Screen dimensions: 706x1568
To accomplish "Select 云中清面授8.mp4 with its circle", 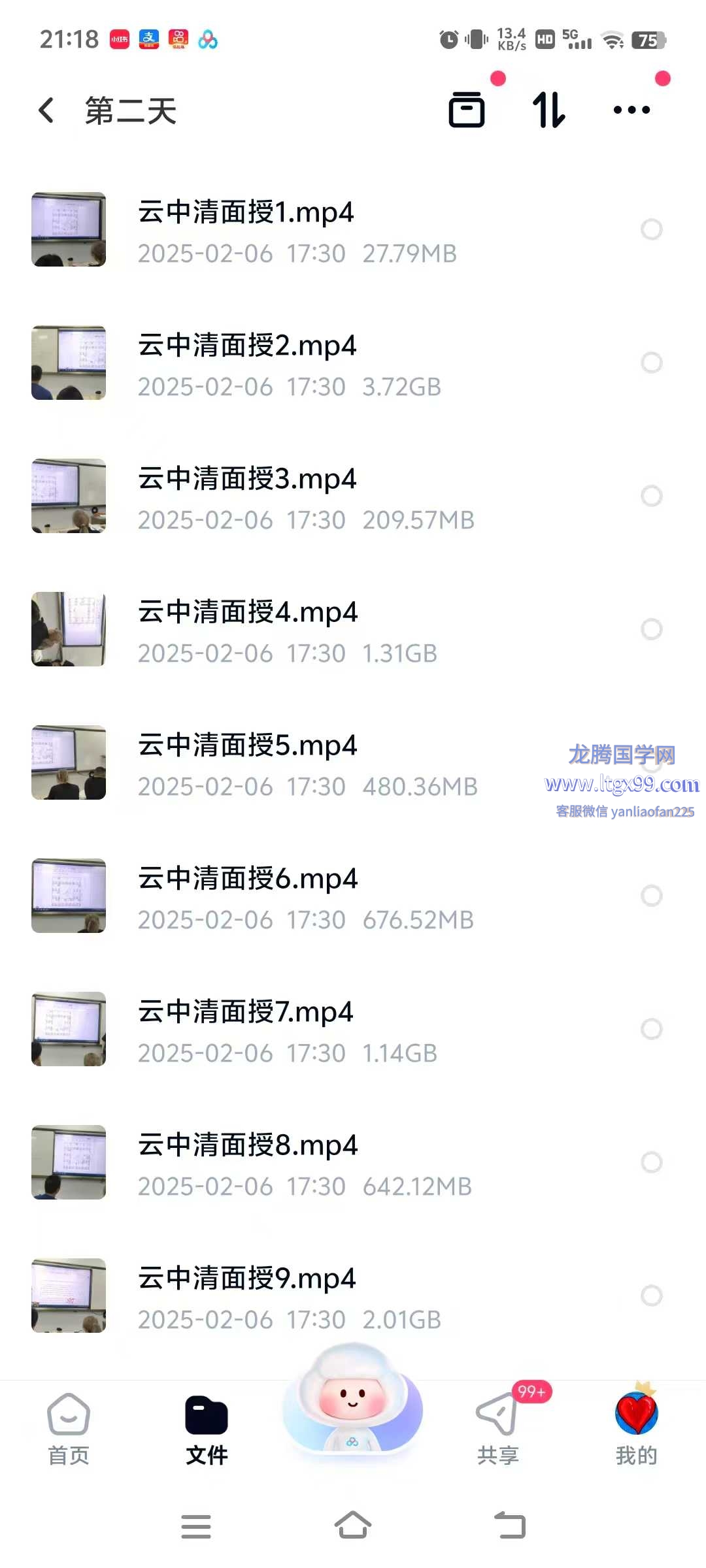I will (651, 1162).
